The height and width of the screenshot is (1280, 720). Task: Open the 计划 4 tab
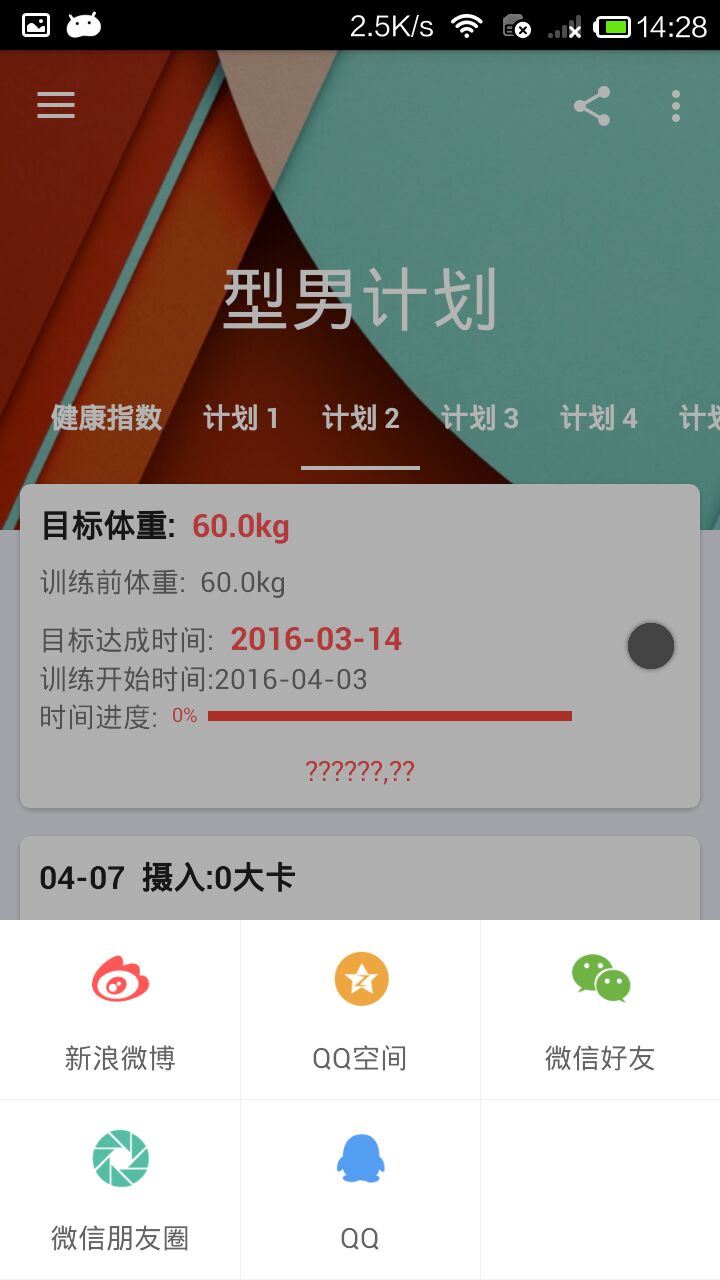click(599, 418)
